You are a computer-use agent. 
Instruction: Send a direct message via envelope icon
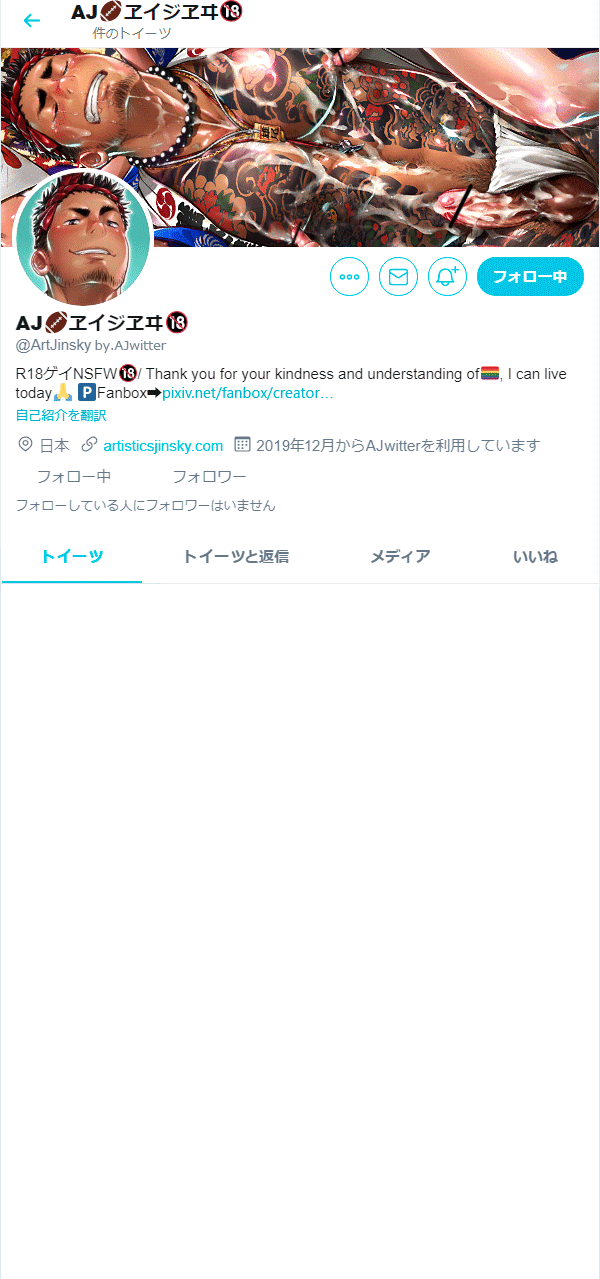click(x=398, y=277)
